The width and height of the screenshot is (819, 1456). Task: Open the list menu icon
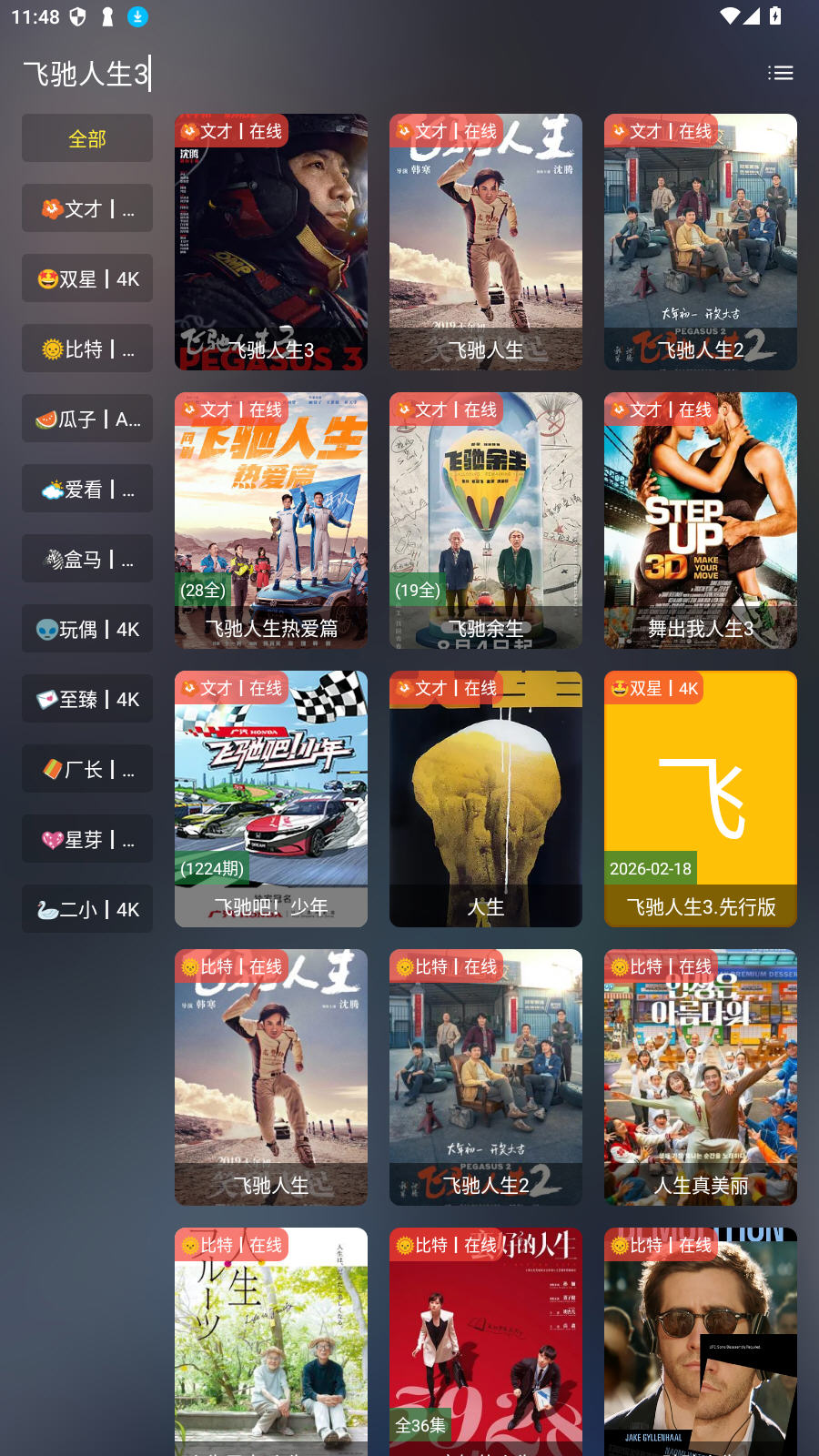[780, 73]
